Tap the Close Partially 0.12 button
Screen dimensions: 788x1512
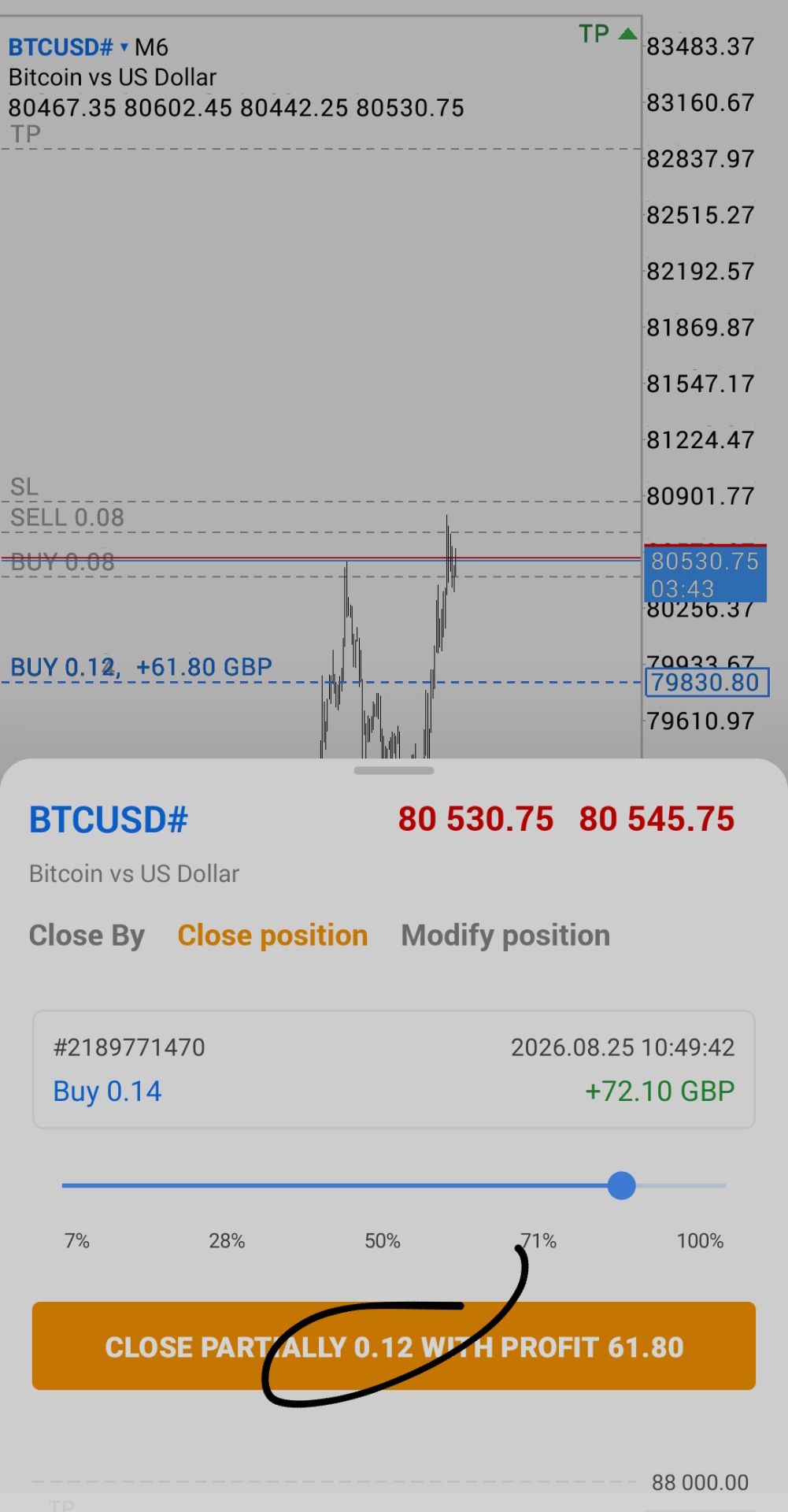tap(394, 1346)
